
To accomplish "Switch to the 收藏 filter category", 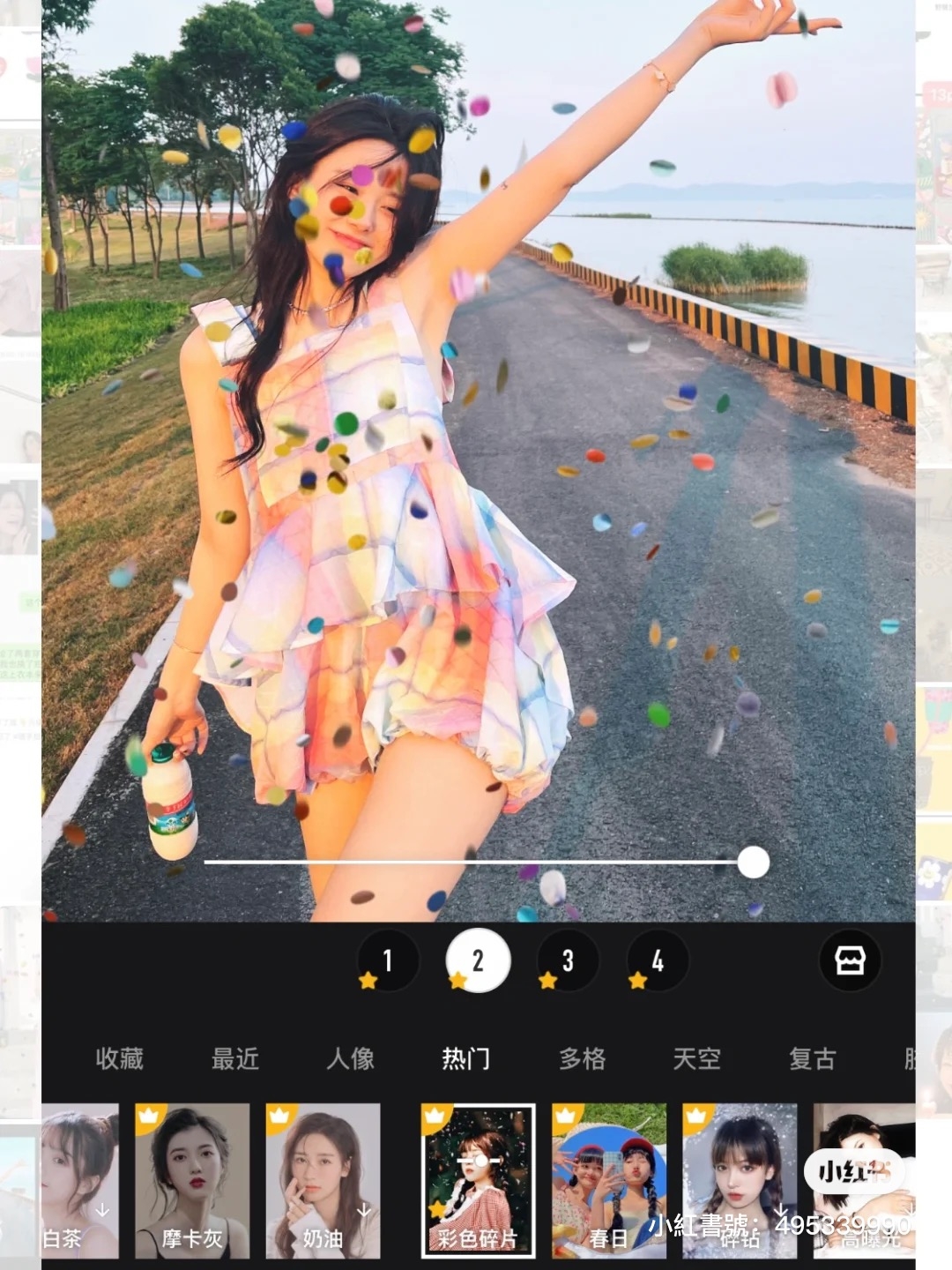I will coord(119,1058).
